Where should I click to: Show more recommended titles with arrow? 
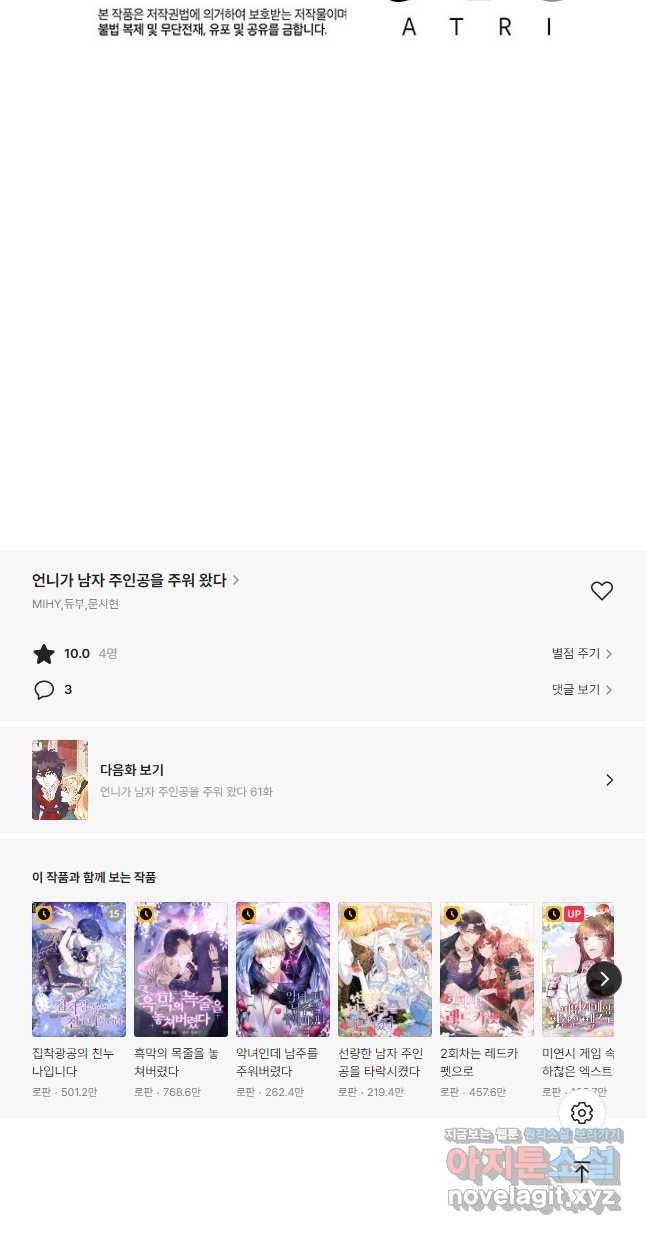(603, 979)
